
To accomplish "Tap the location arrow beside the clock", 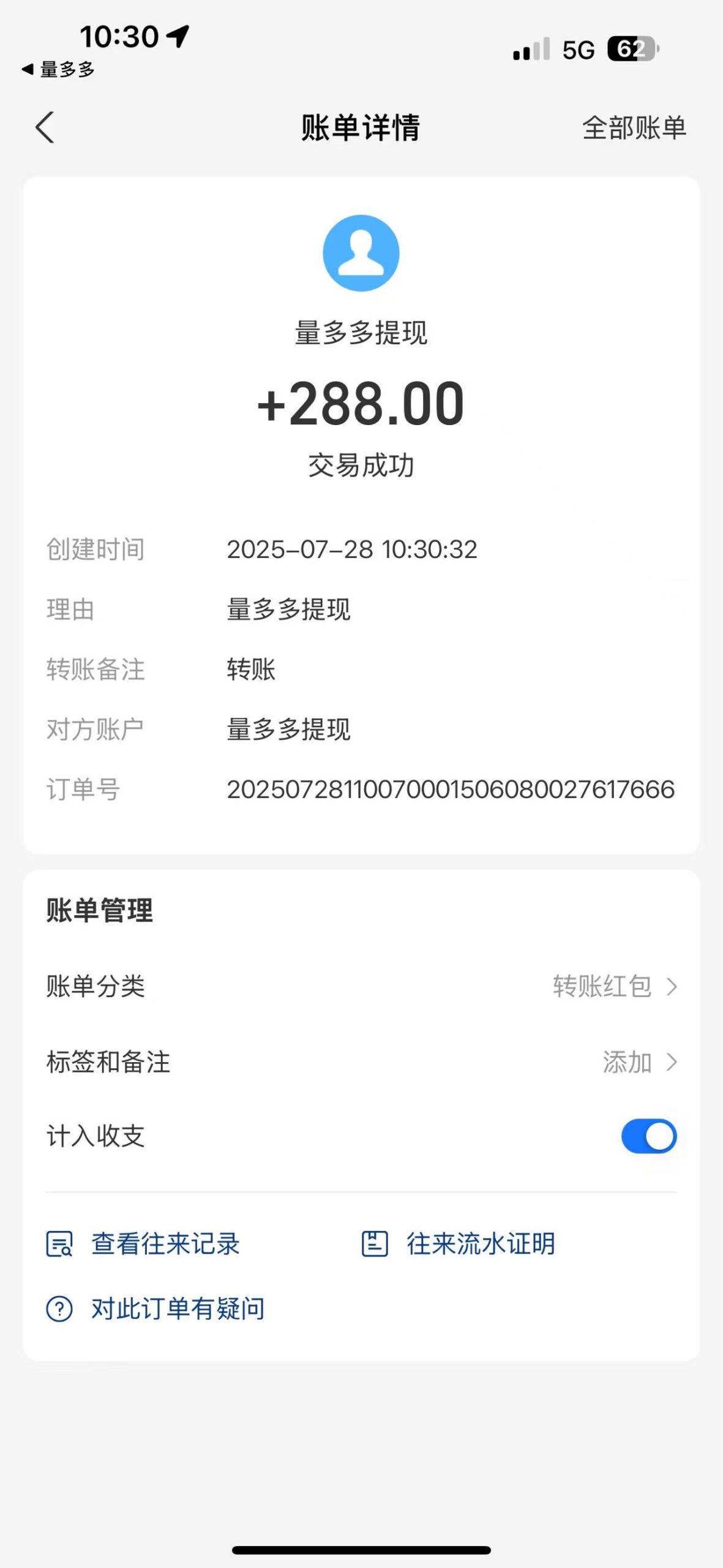I will click(177, 37).
